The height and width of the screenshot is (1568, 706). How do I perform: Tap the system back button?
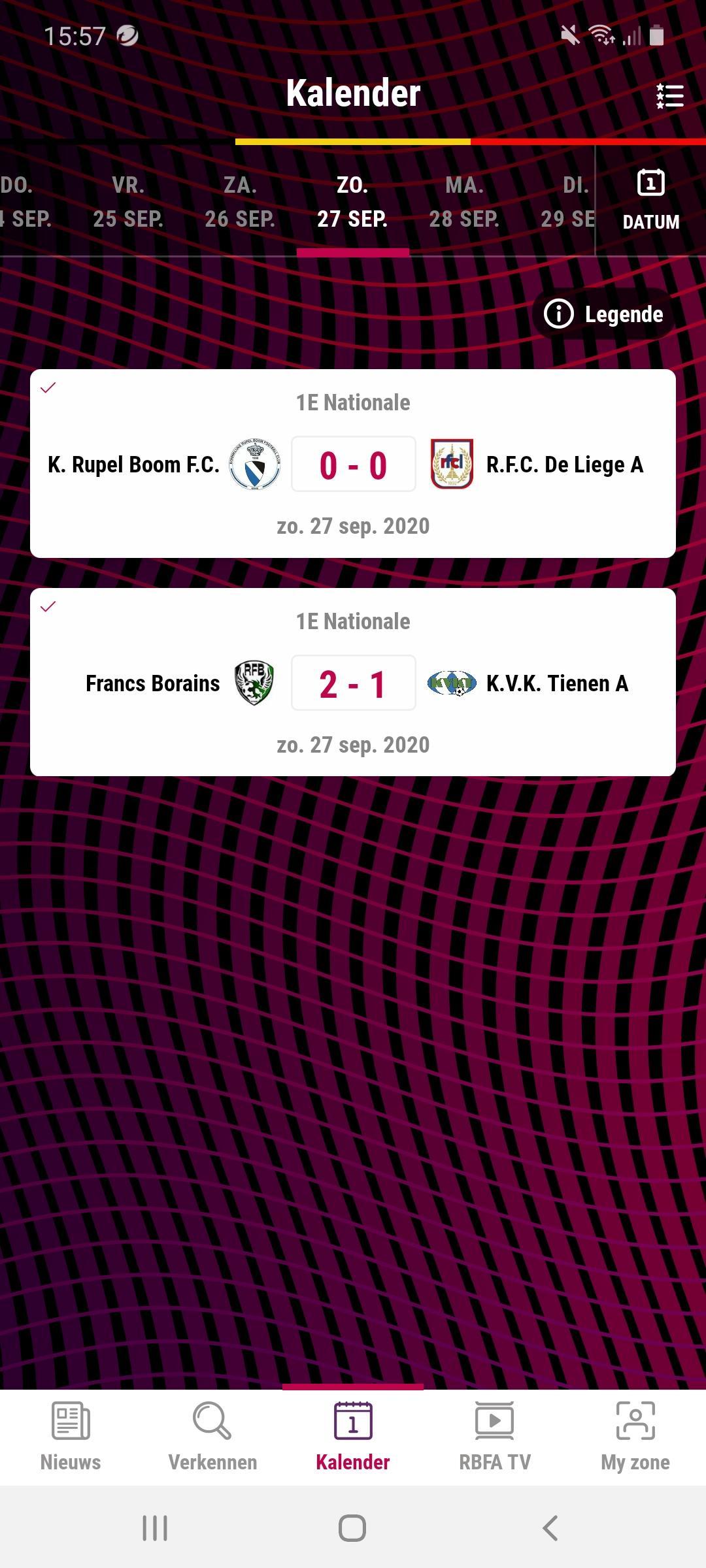(x=550, y=1528)
